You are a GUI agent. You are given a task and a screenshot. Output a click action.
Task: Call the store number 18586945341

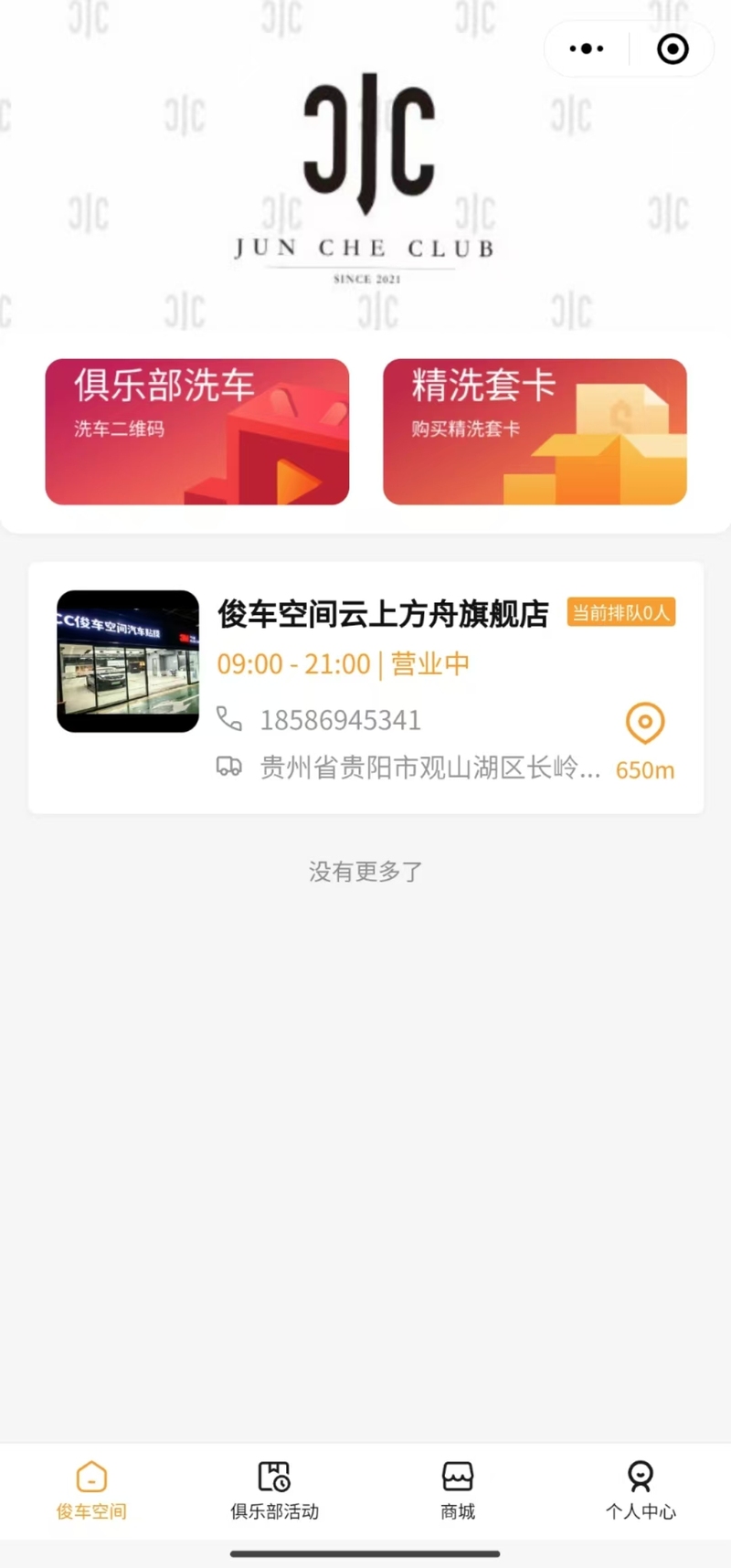point(340,720)
